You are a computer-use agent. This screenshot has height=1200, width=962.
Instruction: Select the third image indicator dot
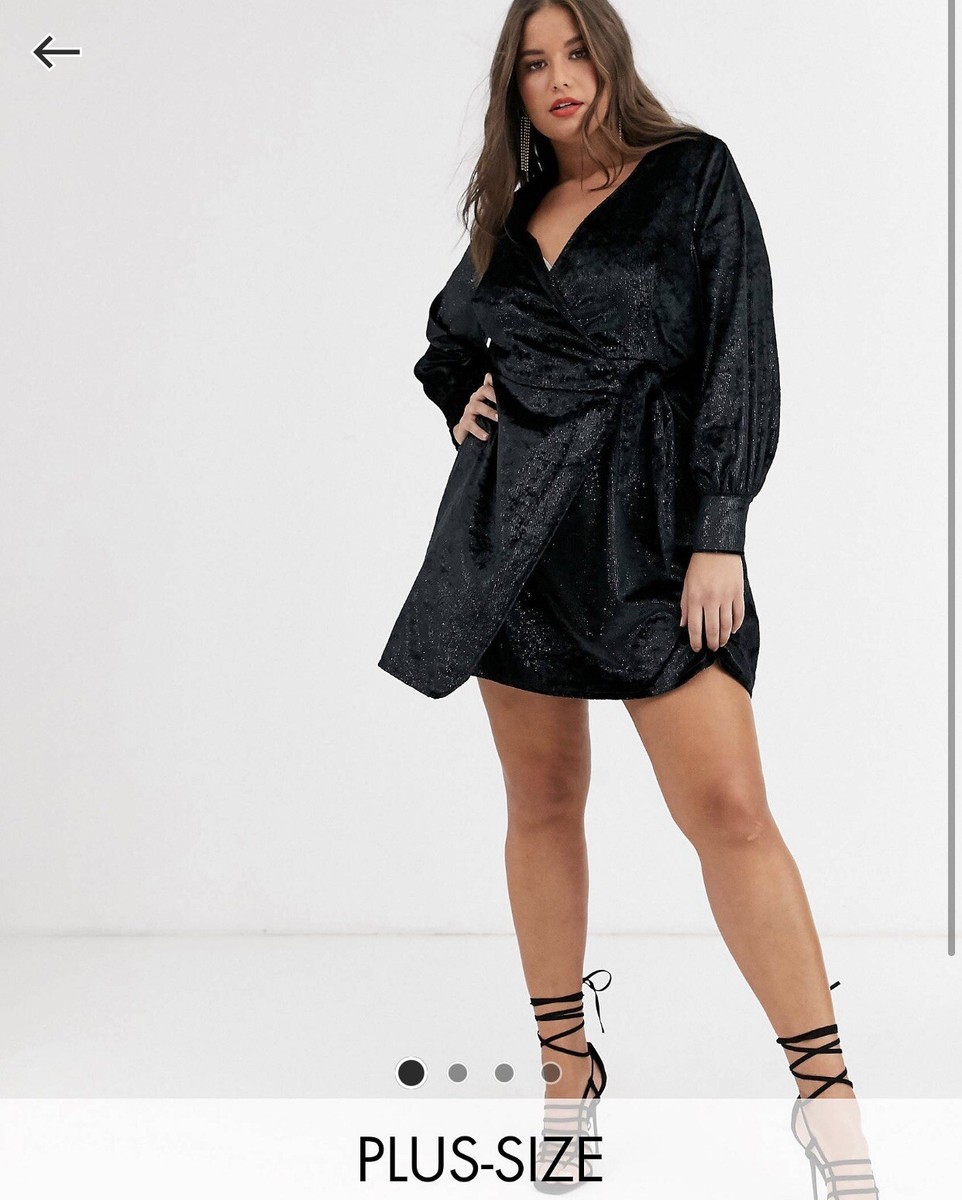[504, 1073]
